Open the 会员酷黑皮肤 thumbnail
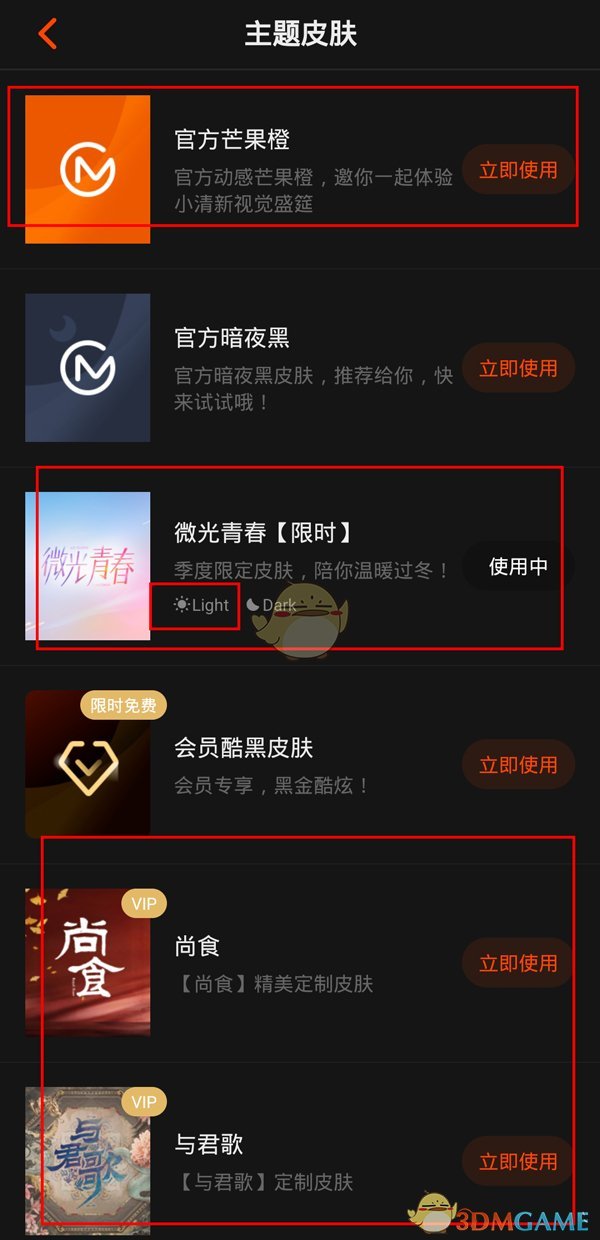600x1240 pixels. tap(88, 764)
